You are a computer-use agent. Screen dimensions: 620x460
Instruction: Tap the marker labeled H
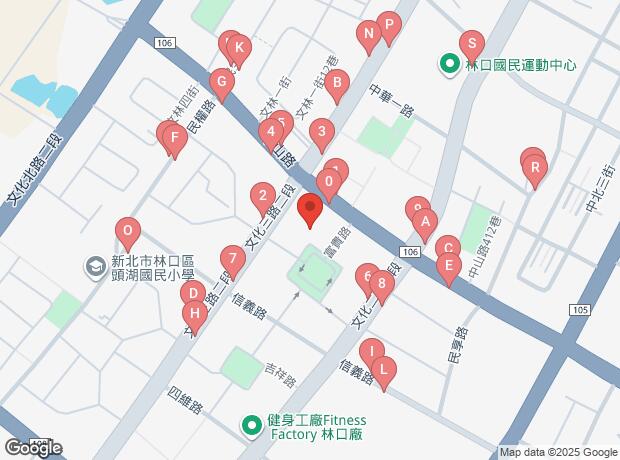coord(195,318)
